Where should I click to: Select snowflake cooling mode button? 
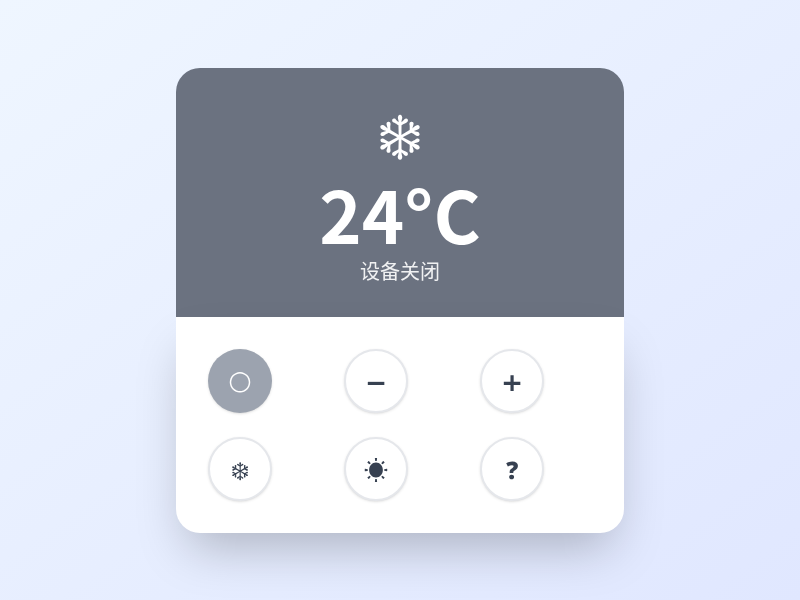(x=240, y=469)
